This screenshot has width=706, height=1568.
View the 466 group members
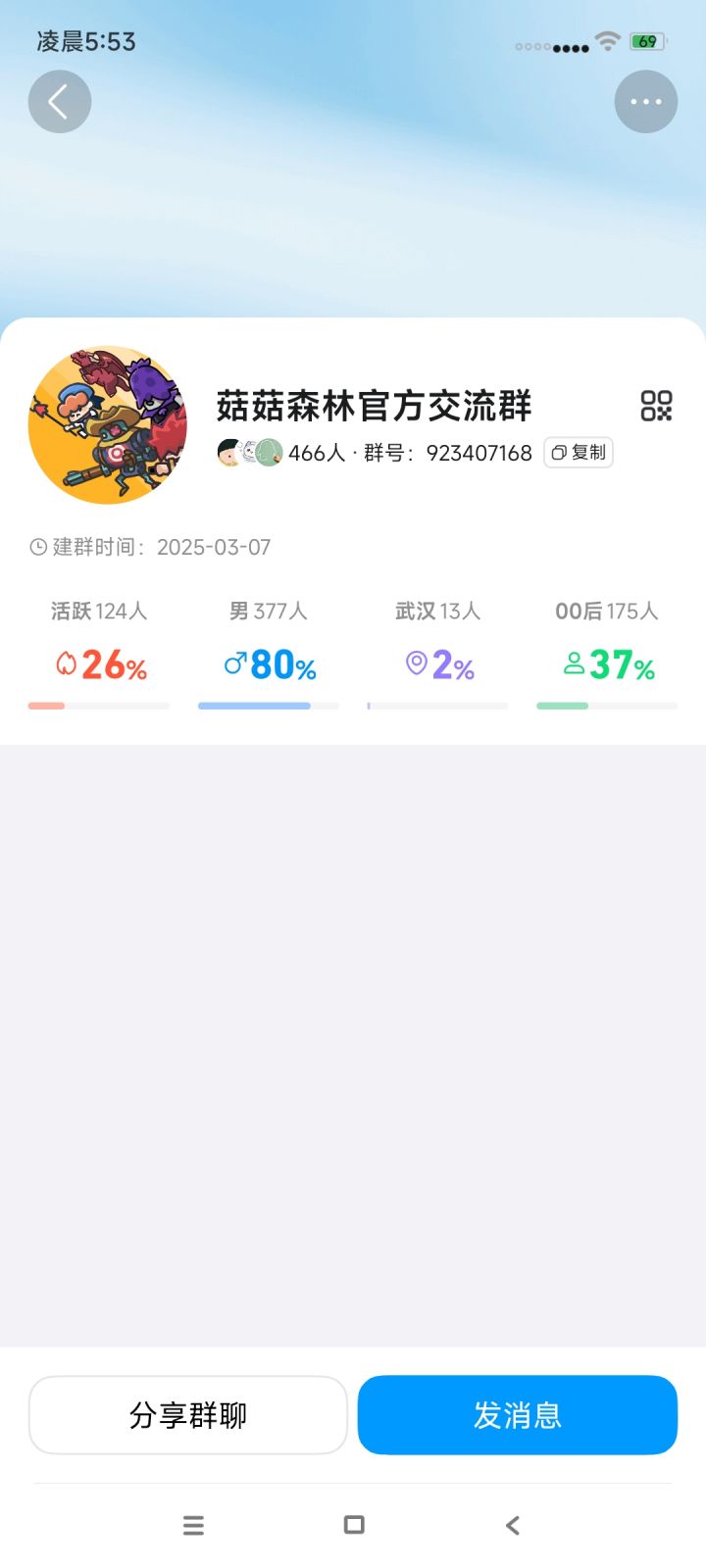[x=282, y=453]
